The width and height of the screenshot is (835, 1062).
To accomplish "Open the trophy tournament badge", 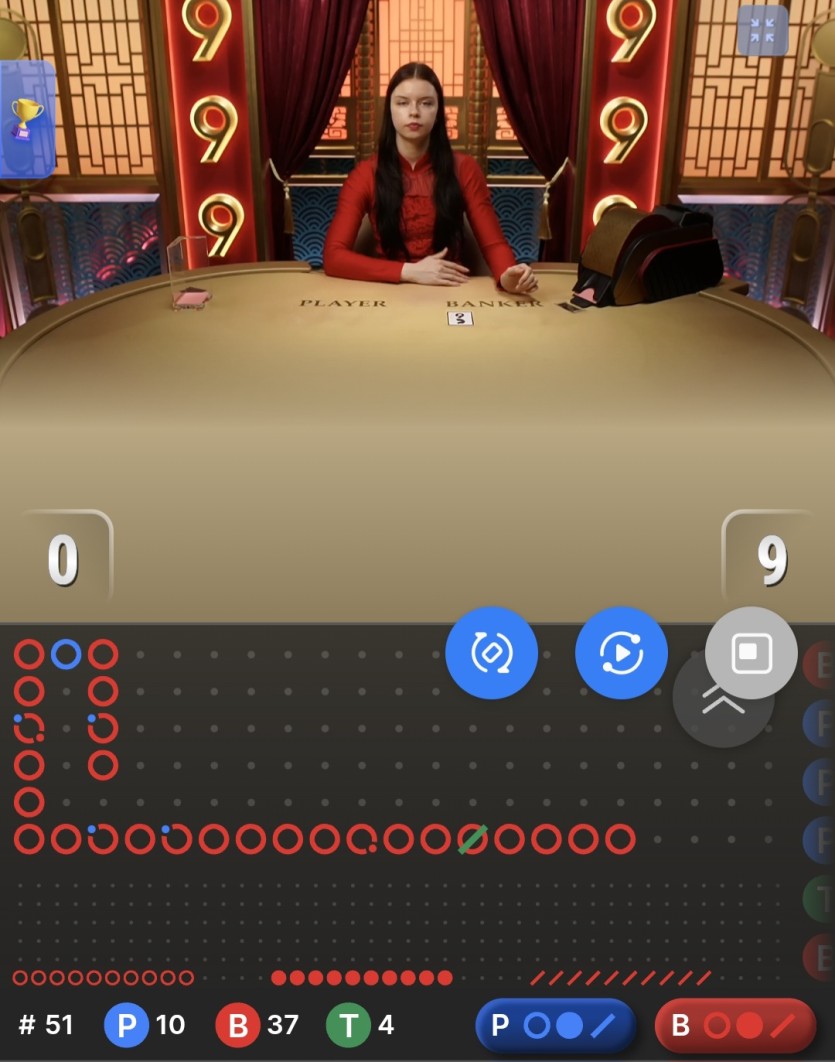I will click(26, 119).
